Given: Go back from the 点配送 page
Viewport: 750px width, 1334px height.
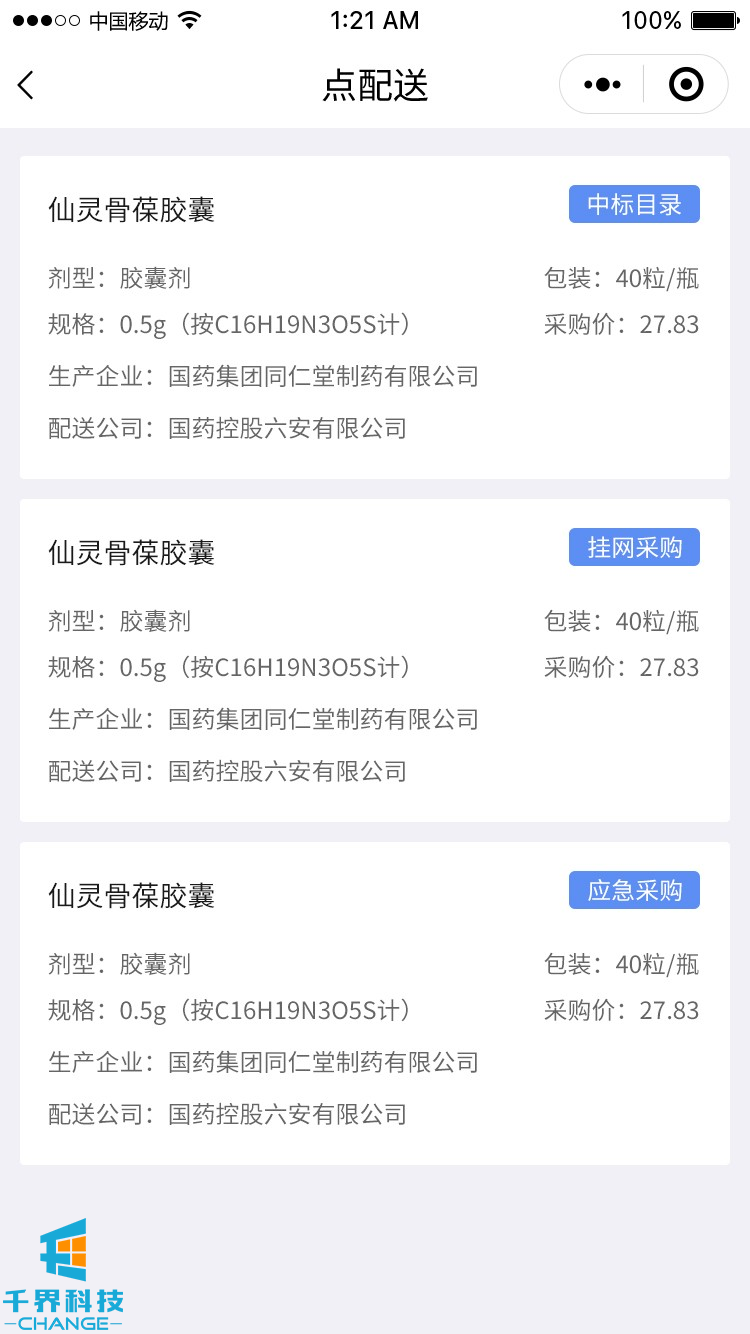Looking at the screenshot, I should point(27,86).
